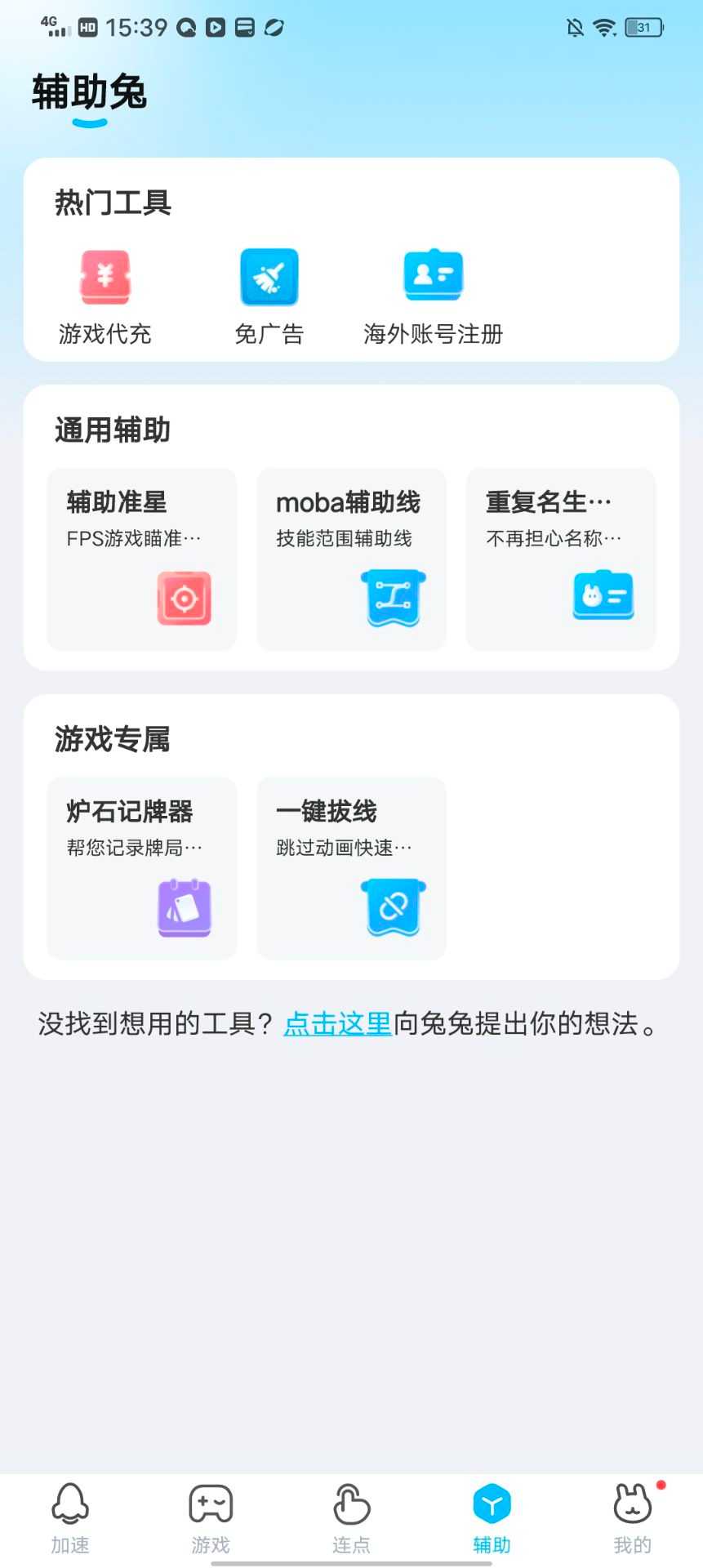Select the 辅助 tab
This screenshot has height=1568, width=703.
pos(492,1519)
